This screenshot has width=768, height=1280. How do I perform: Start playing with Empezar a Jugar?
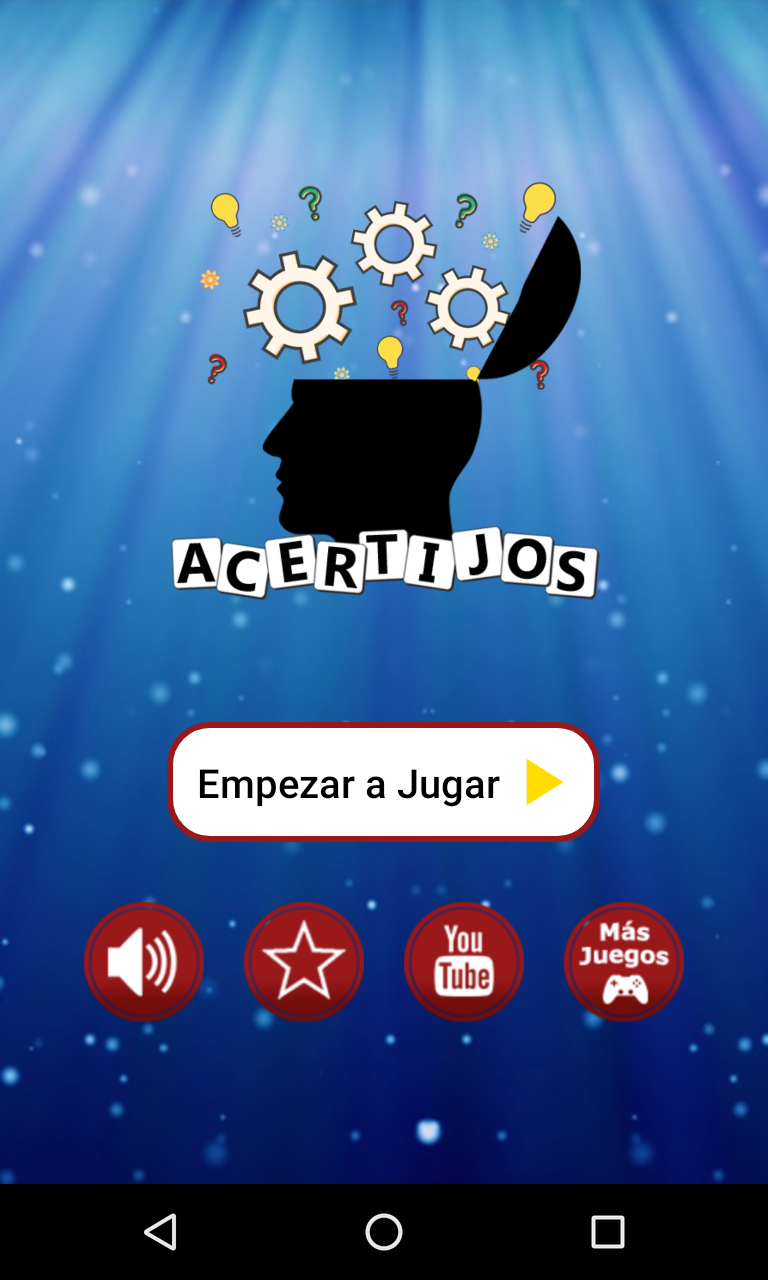pyautogui.click(x=383, y=782)
